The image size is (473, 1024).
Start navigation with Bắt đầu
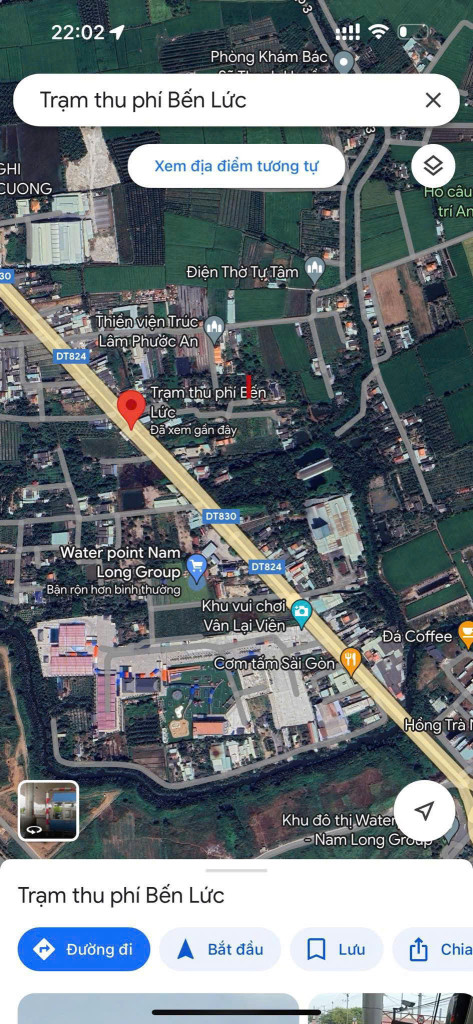pyautogui.click(x=220, y=949)
